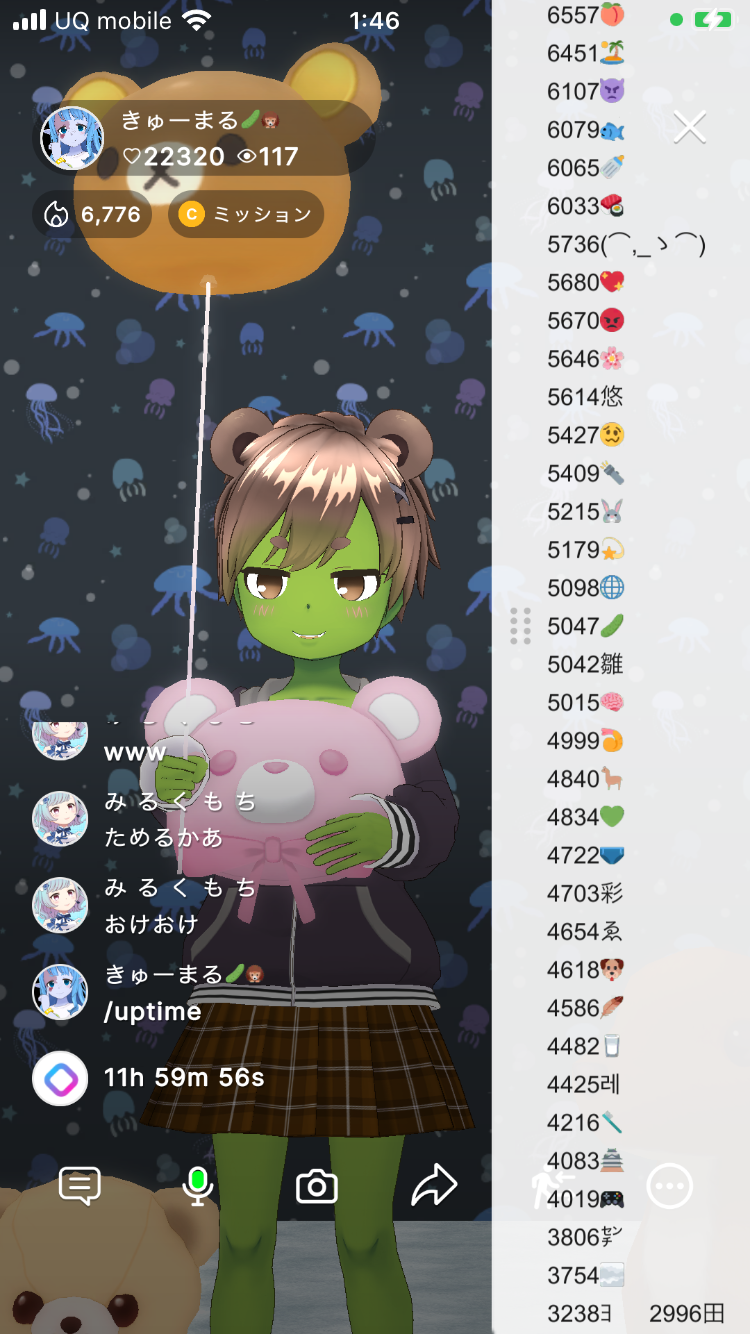The width and height of the screenshot is (750, 1334).
Task: Open the 6,776 flame points badge
Action: 92,214
